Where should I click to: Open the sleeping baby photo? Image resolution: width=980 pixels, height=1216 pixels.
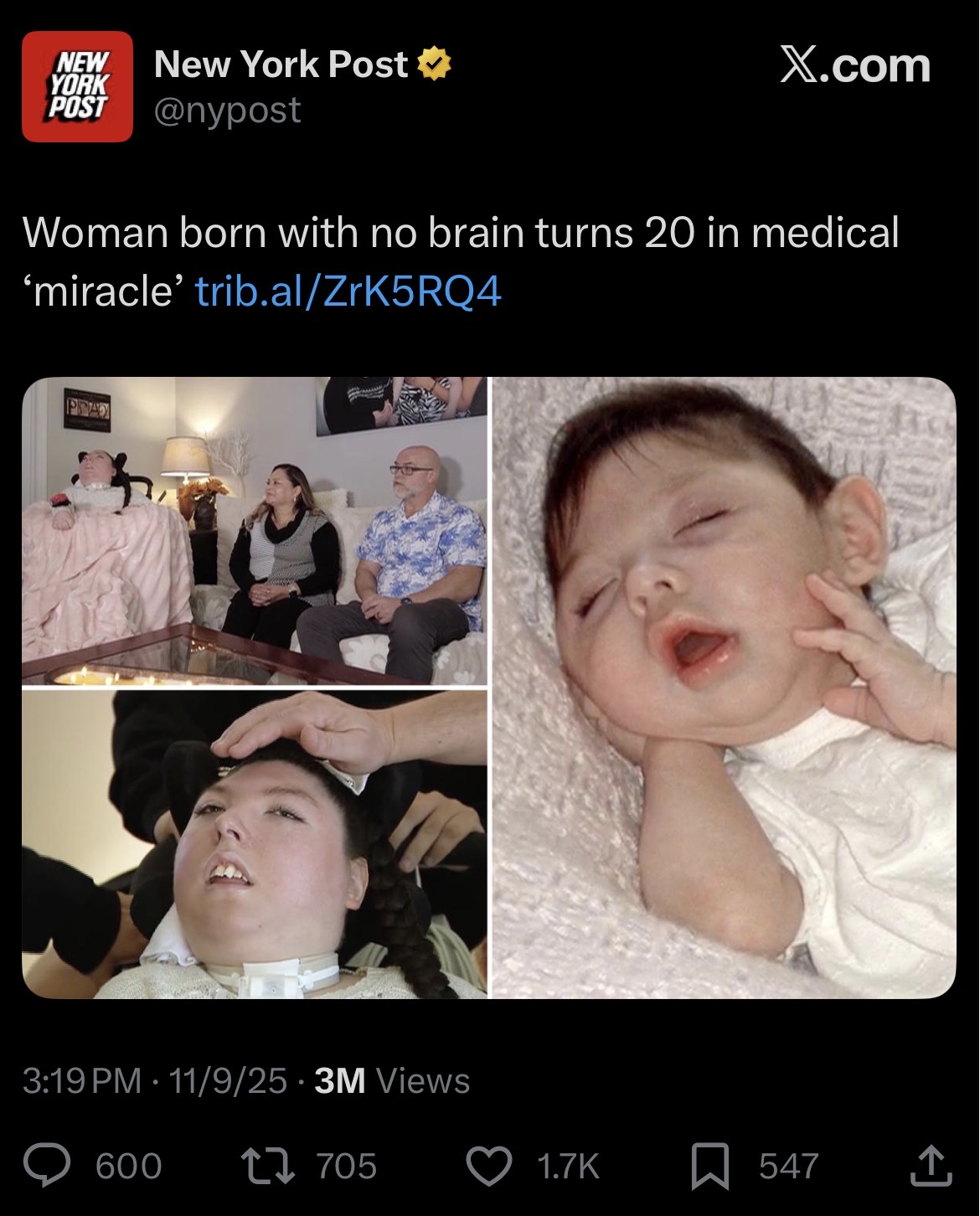724,688
